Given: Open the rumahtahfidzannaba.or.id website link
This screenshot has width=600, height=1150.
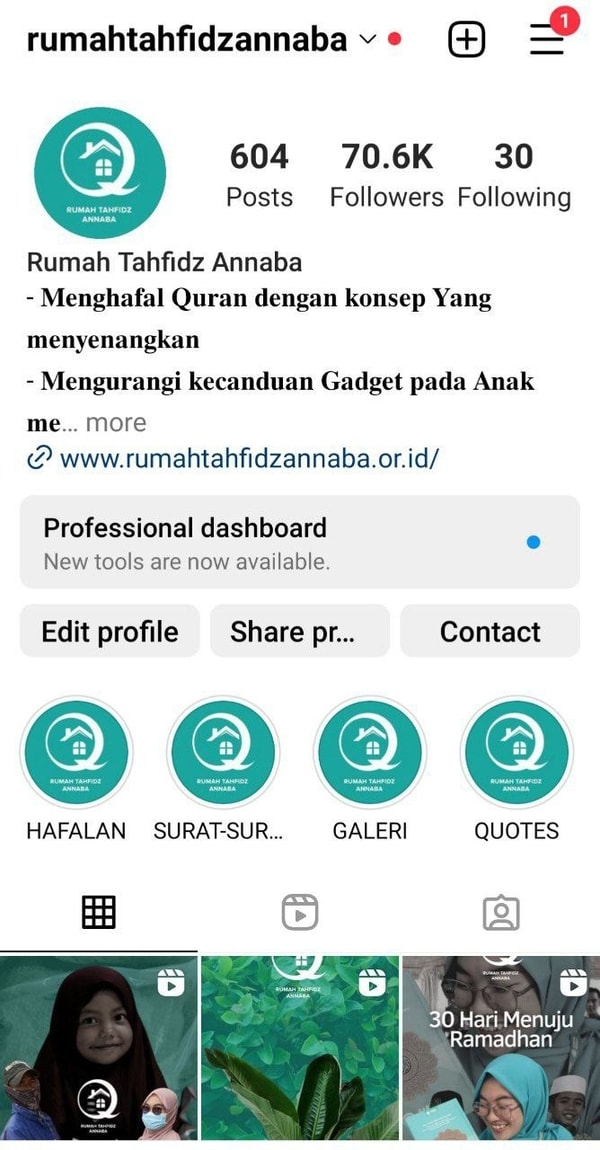Looking at the screenshot, I should pyautogui.click(x=249, y=459).
